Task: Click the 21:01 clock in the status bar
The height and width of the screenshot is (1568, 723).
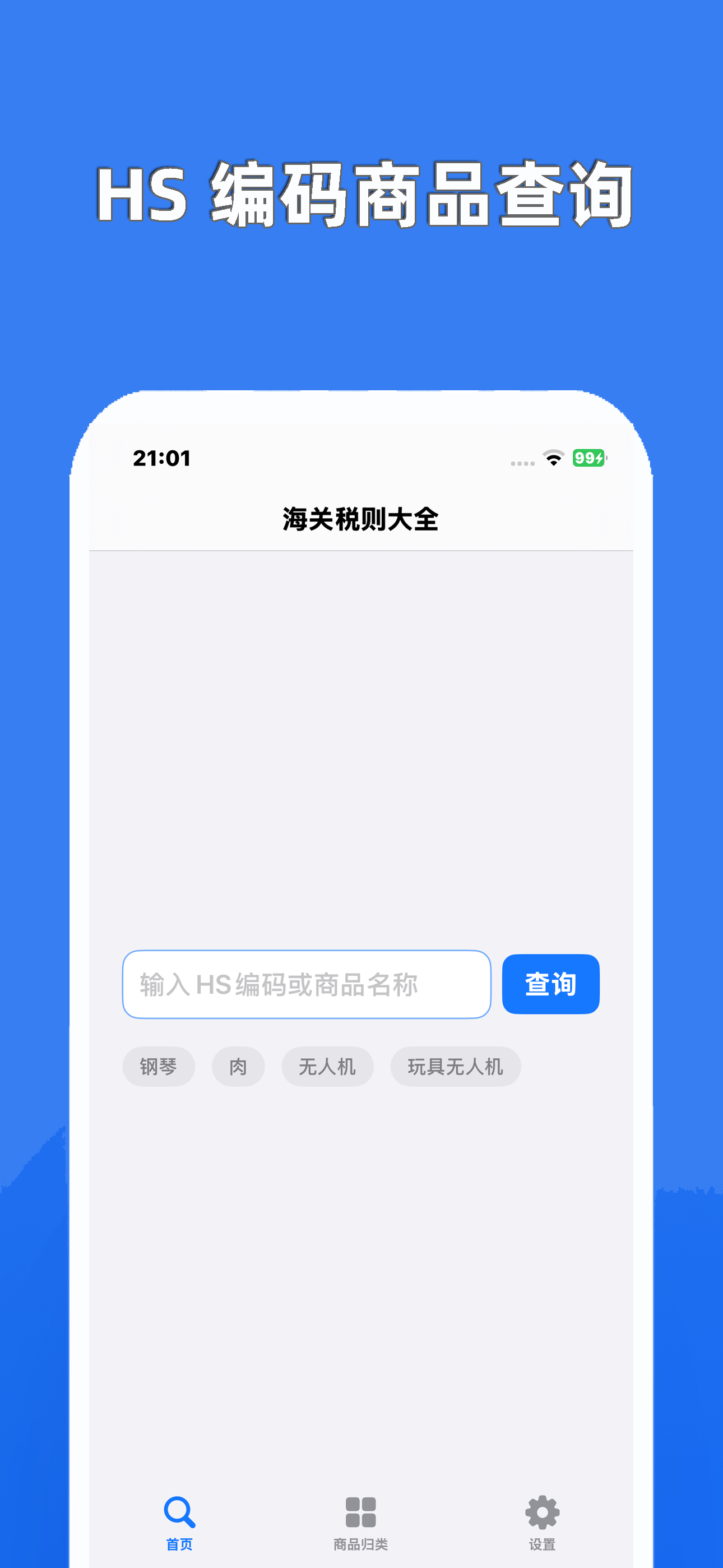Action: click(162, 458)
